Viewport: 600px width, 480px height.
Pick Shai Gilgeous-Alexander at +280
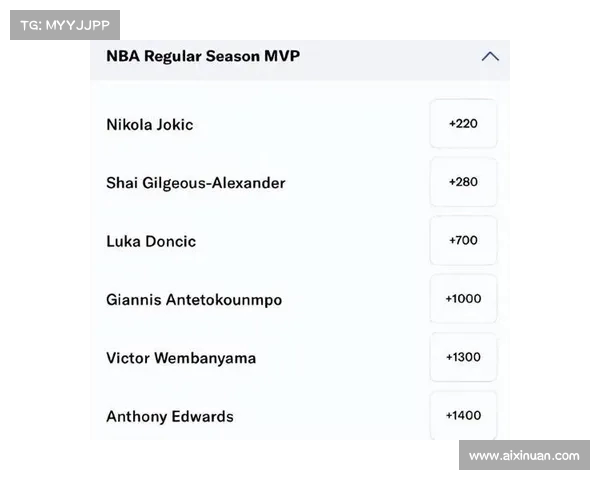pos(463,182)
